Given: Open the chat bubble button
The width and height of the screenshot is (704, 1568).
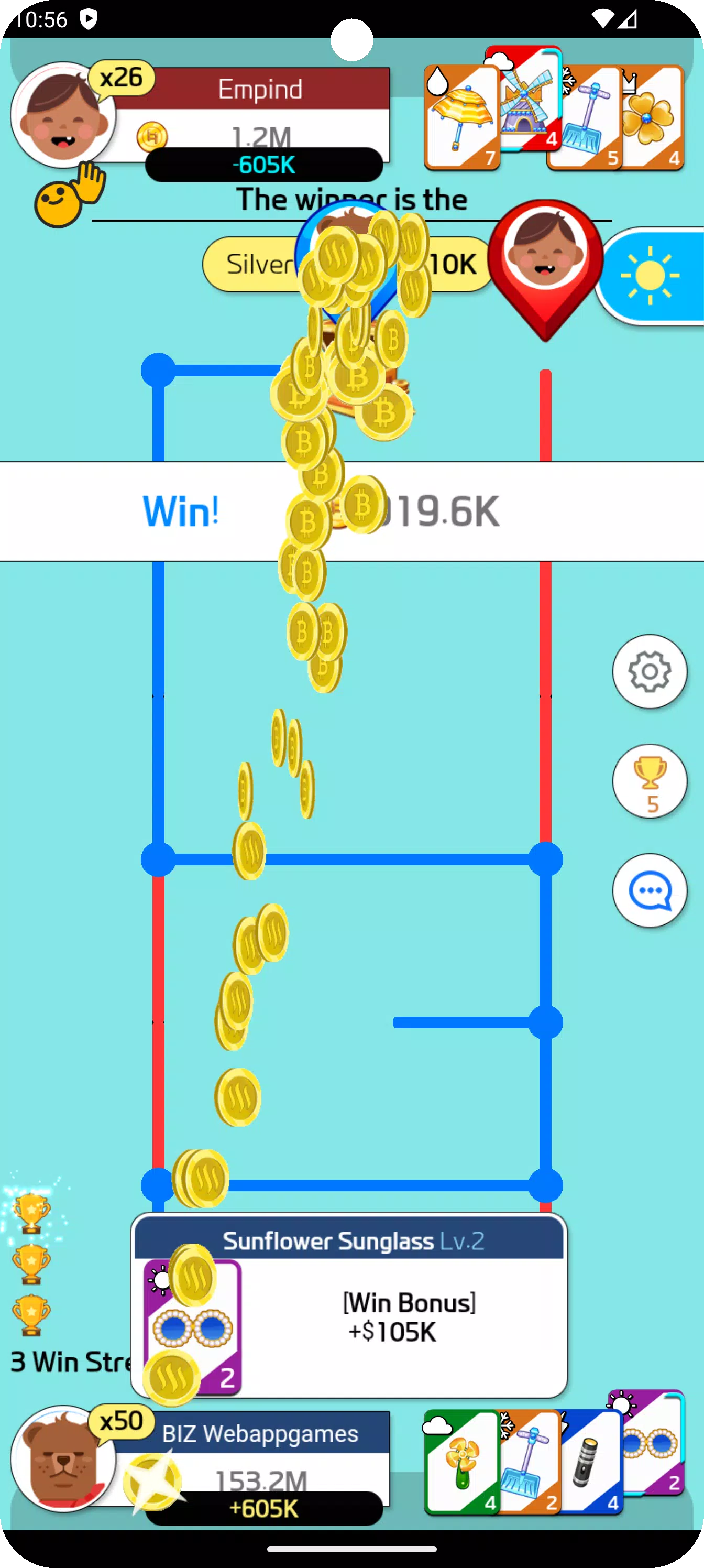Looking at the screenshot, I should (x=649, y=890).
